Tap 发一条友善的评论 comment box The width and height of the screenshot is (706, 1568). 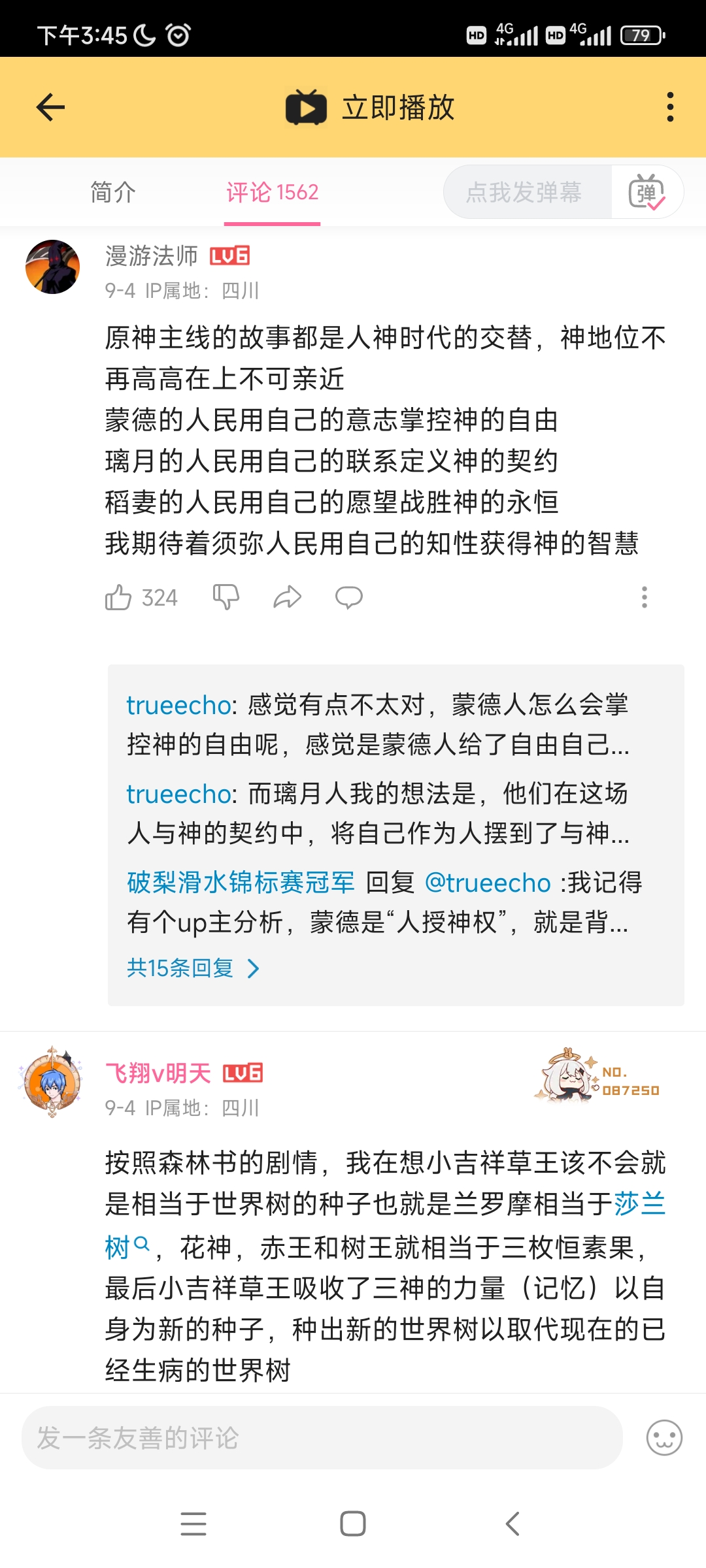[x=322, y=1438]
